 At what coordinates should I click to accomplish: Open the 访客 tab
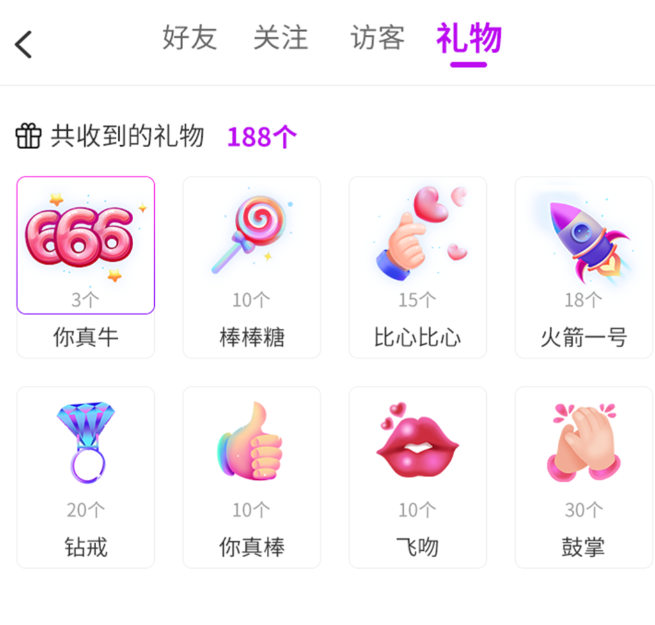point(377,39)
